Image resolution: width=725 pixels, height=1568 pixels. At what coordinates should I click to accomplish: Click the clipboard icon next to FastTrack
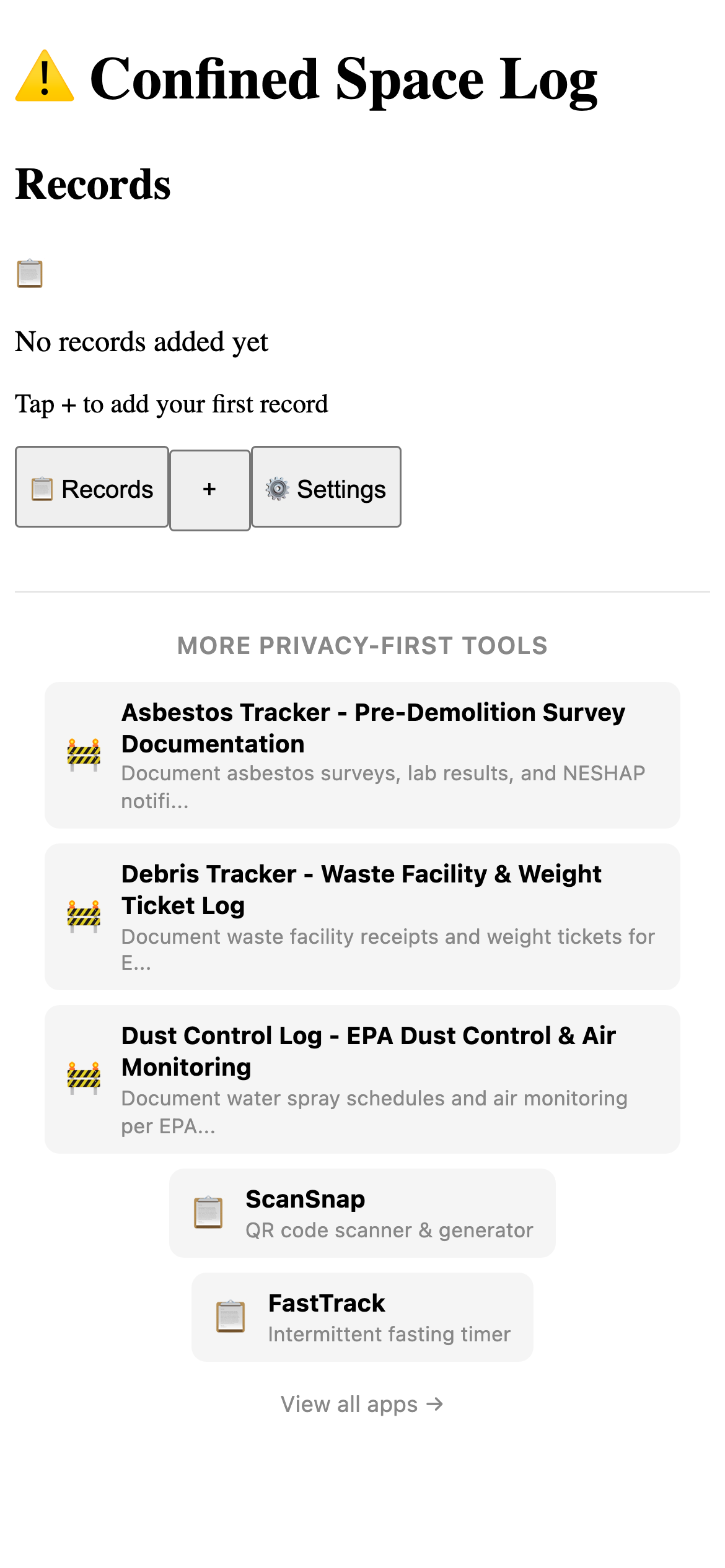pyautogui.click(x=231, y=1317)
